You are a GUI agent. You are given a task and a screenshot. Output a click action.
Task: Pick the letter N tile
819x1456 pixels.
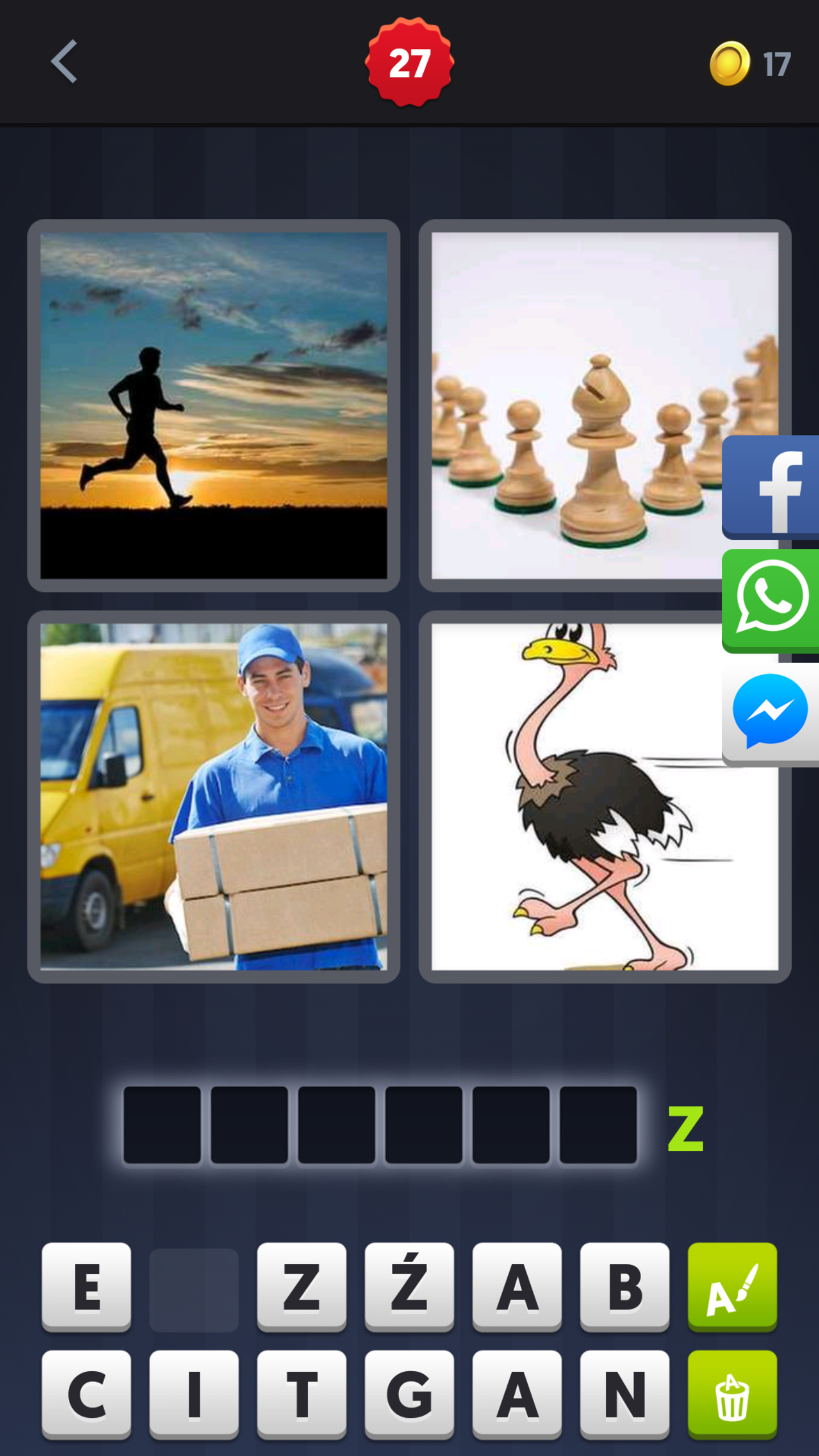(x=624, y=1395)
